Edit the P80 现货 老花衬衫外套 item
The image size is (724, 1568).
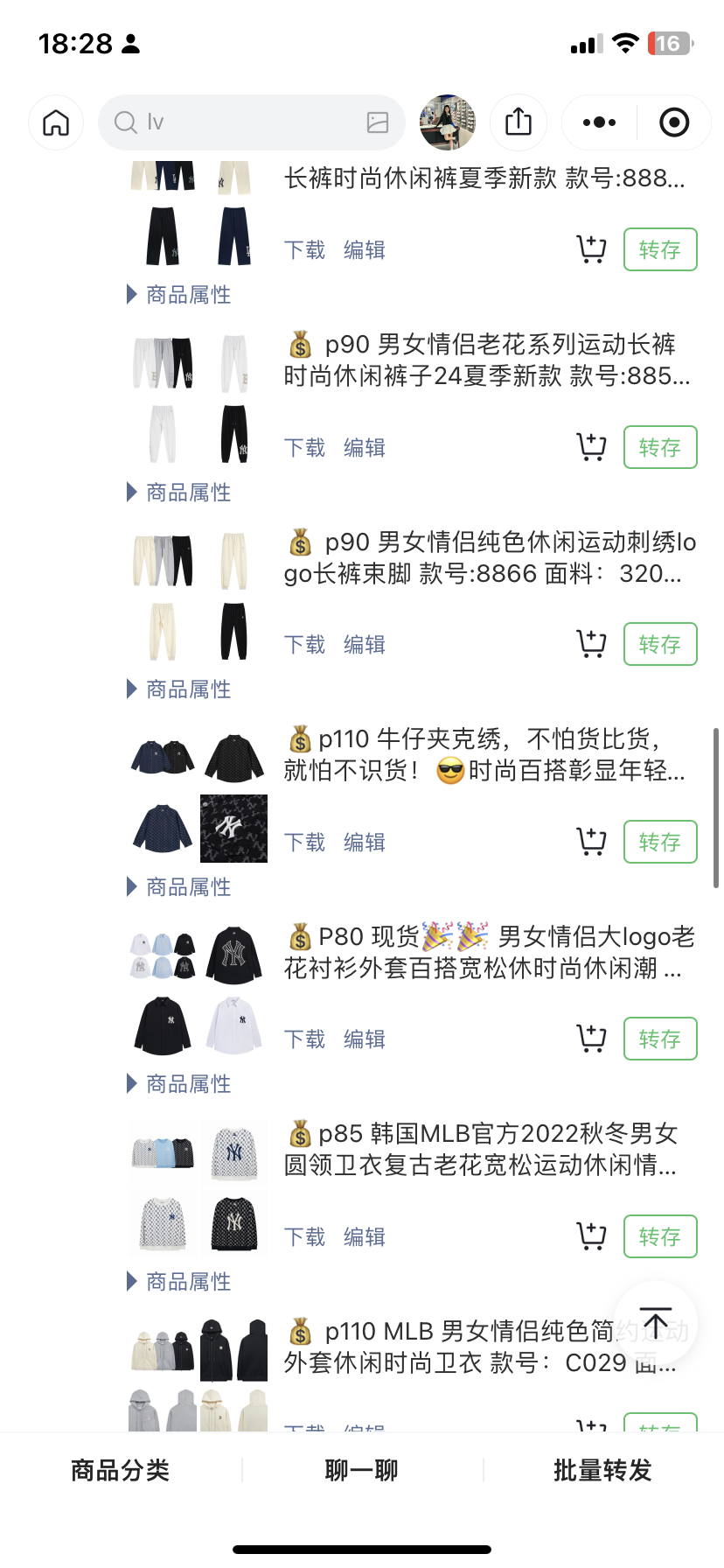[365, 1039]
